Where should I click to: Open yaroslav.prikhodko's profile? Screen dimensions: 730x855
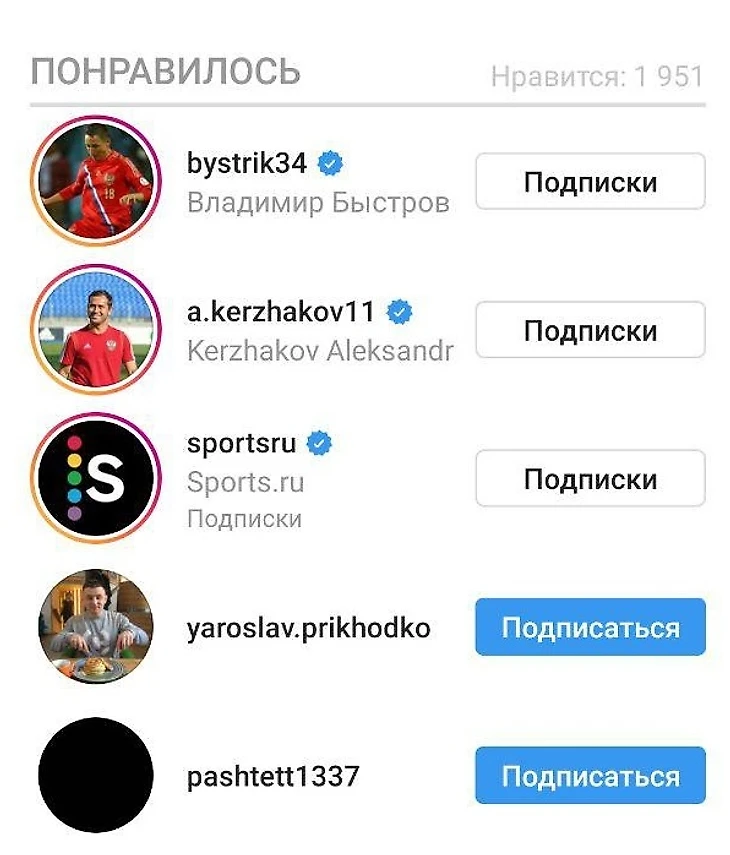tap(308, 628)
